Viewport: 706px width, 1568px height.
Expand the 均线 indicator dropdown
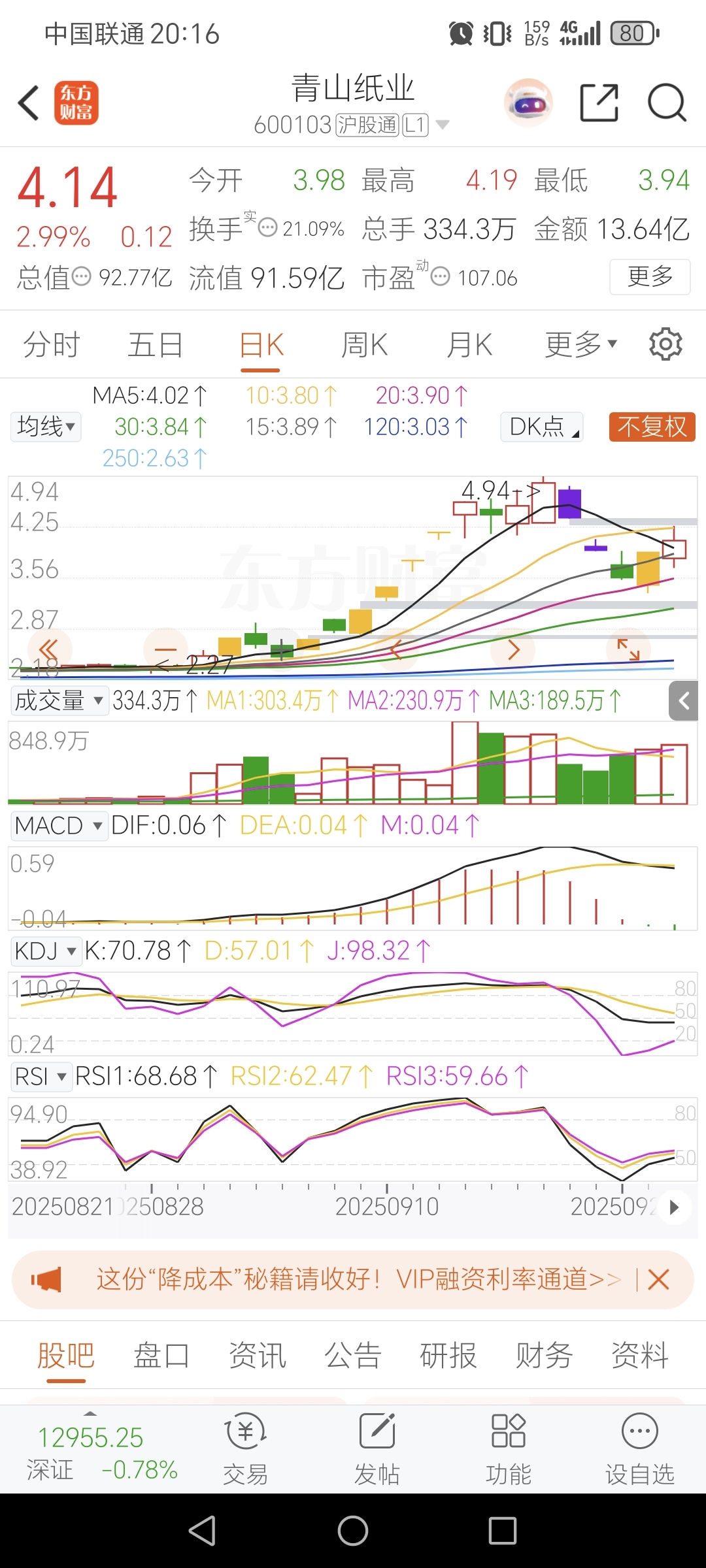click(46, 427)
